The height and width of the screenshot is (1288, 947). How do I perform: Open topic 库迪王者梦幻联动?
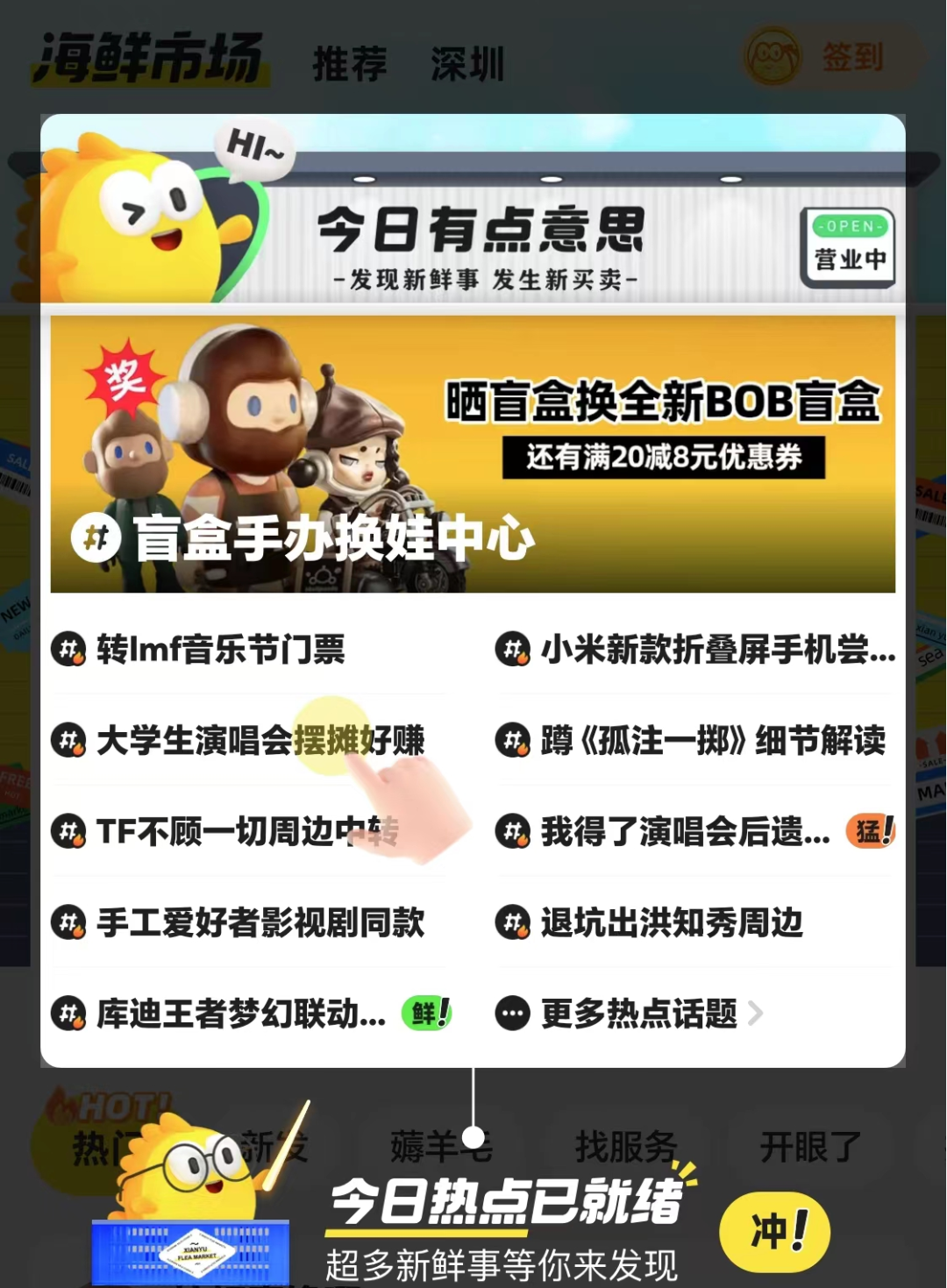pyautogui.click(x=240, y=1014)
